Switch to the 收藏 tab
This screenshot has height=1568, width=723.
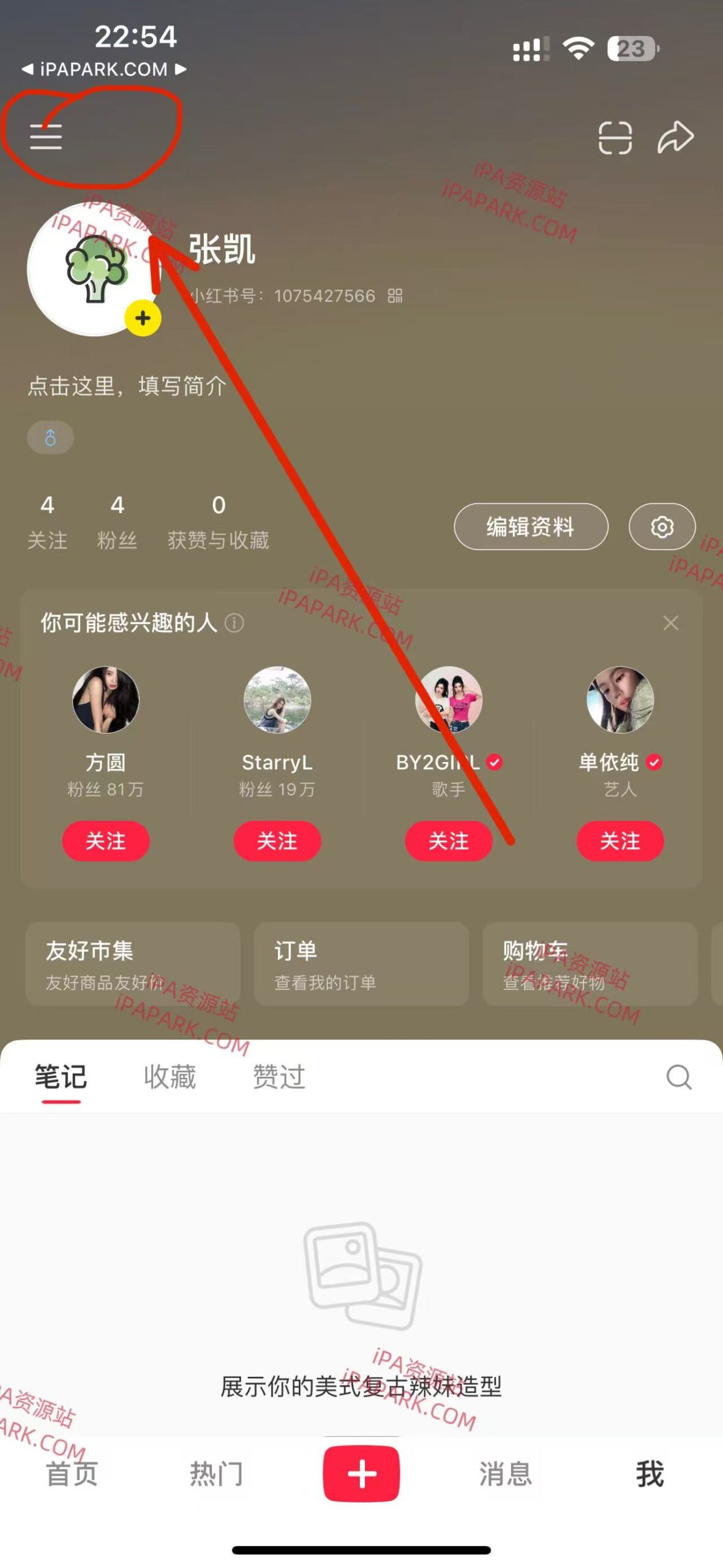pyautogui.click(x=170, y=1077)
